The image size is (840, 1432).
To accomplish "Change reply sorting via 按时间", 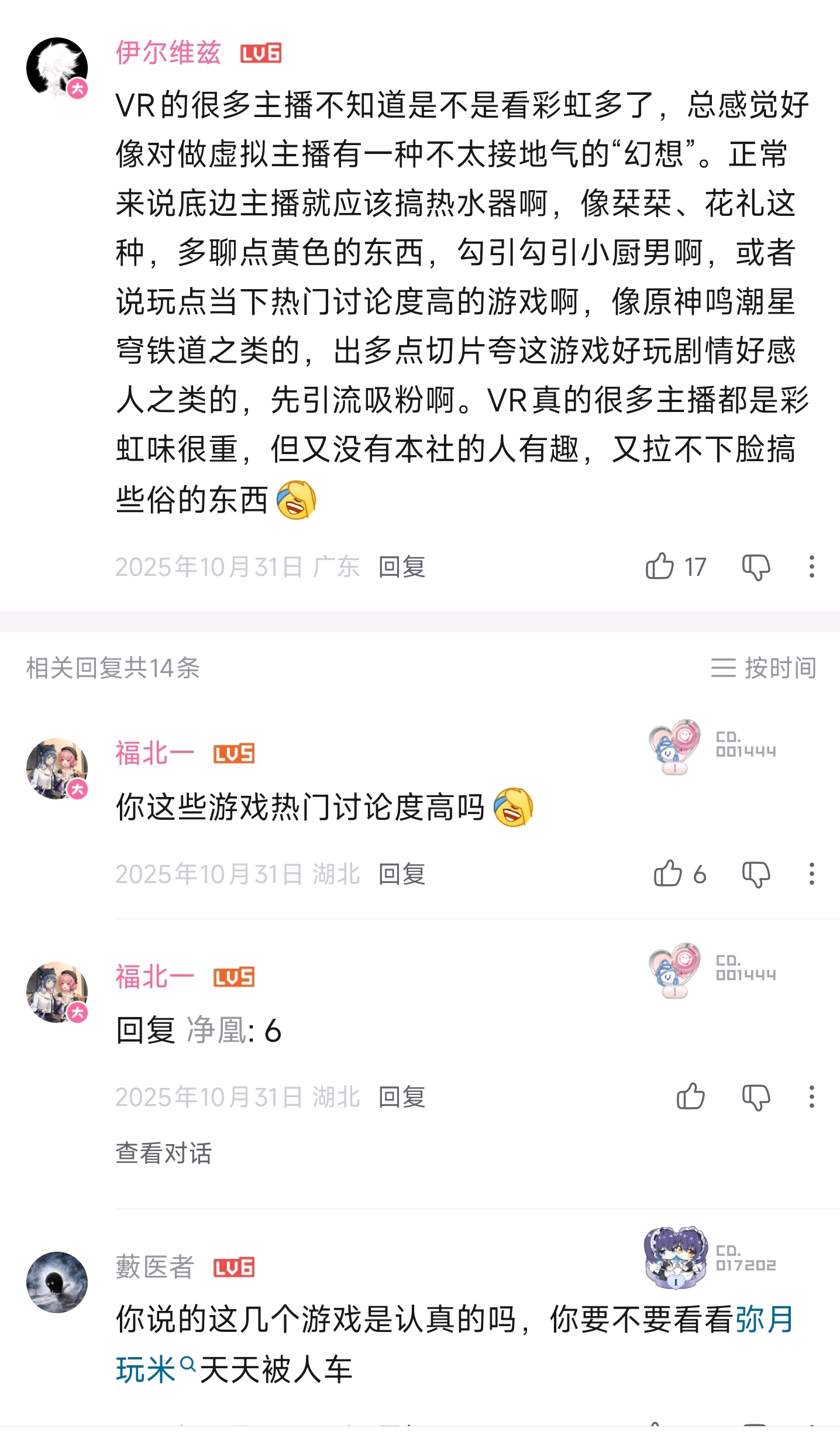I will coord(764,668).
